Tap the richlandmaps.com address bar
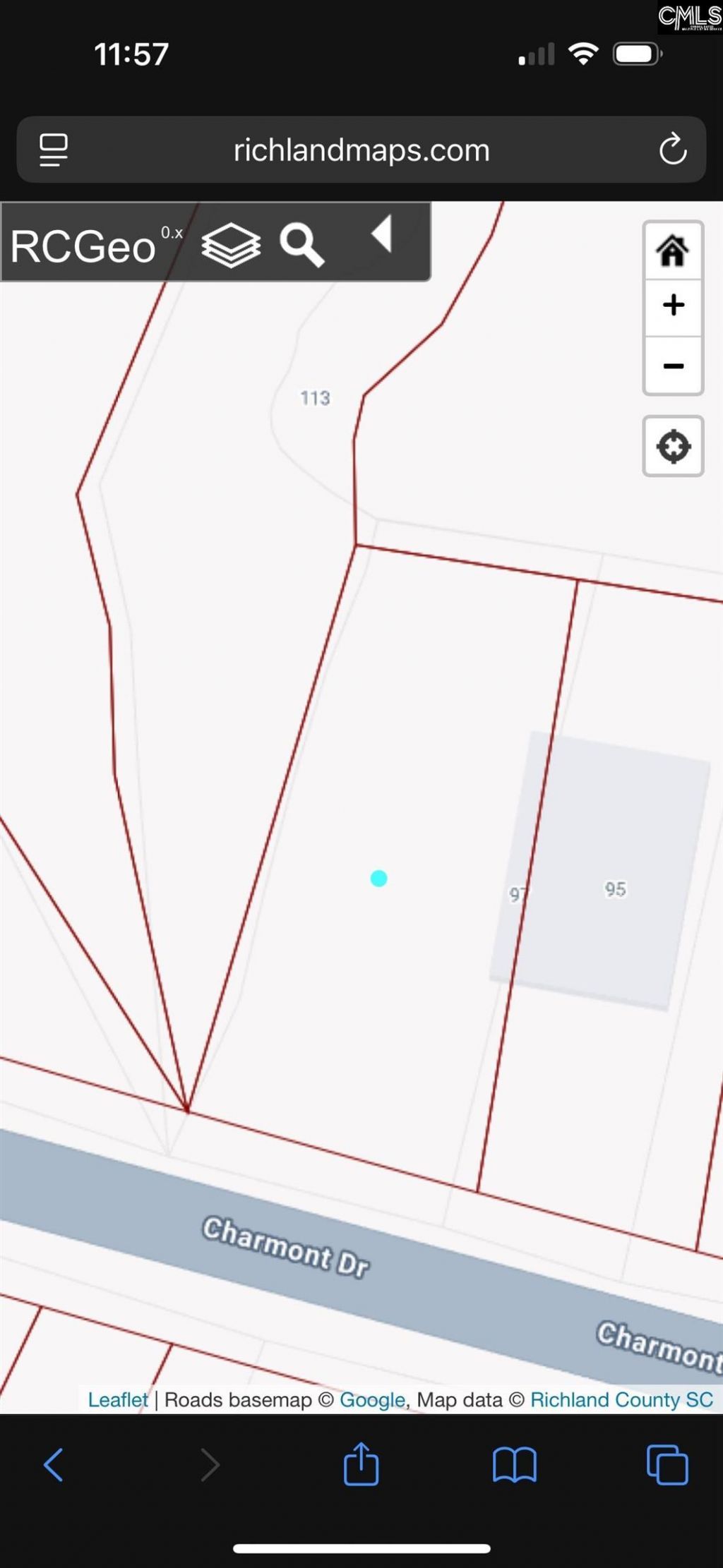The image size is (723, 1568). click(x=361, y=150)
